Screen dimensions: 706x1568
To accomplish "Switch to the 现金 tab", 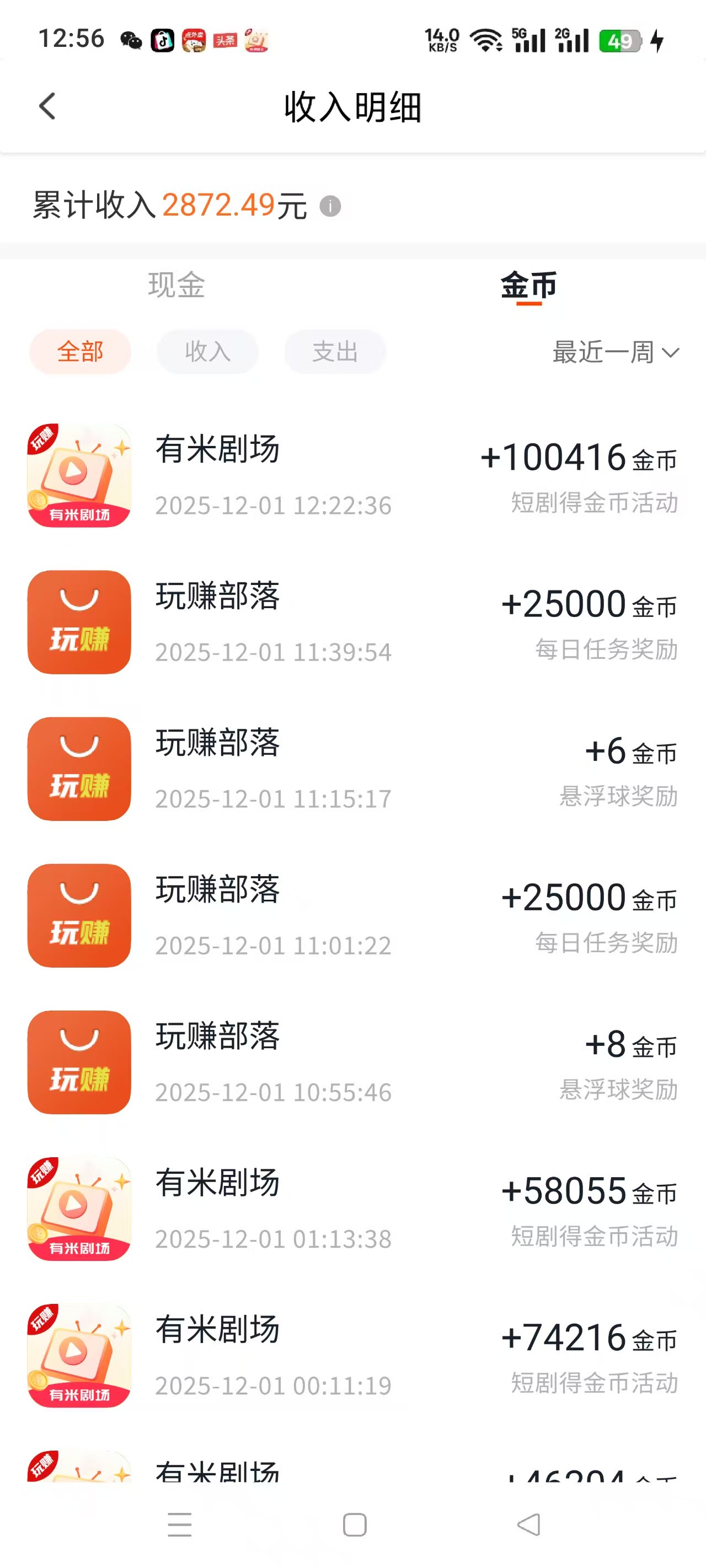I will click(176, 285).
